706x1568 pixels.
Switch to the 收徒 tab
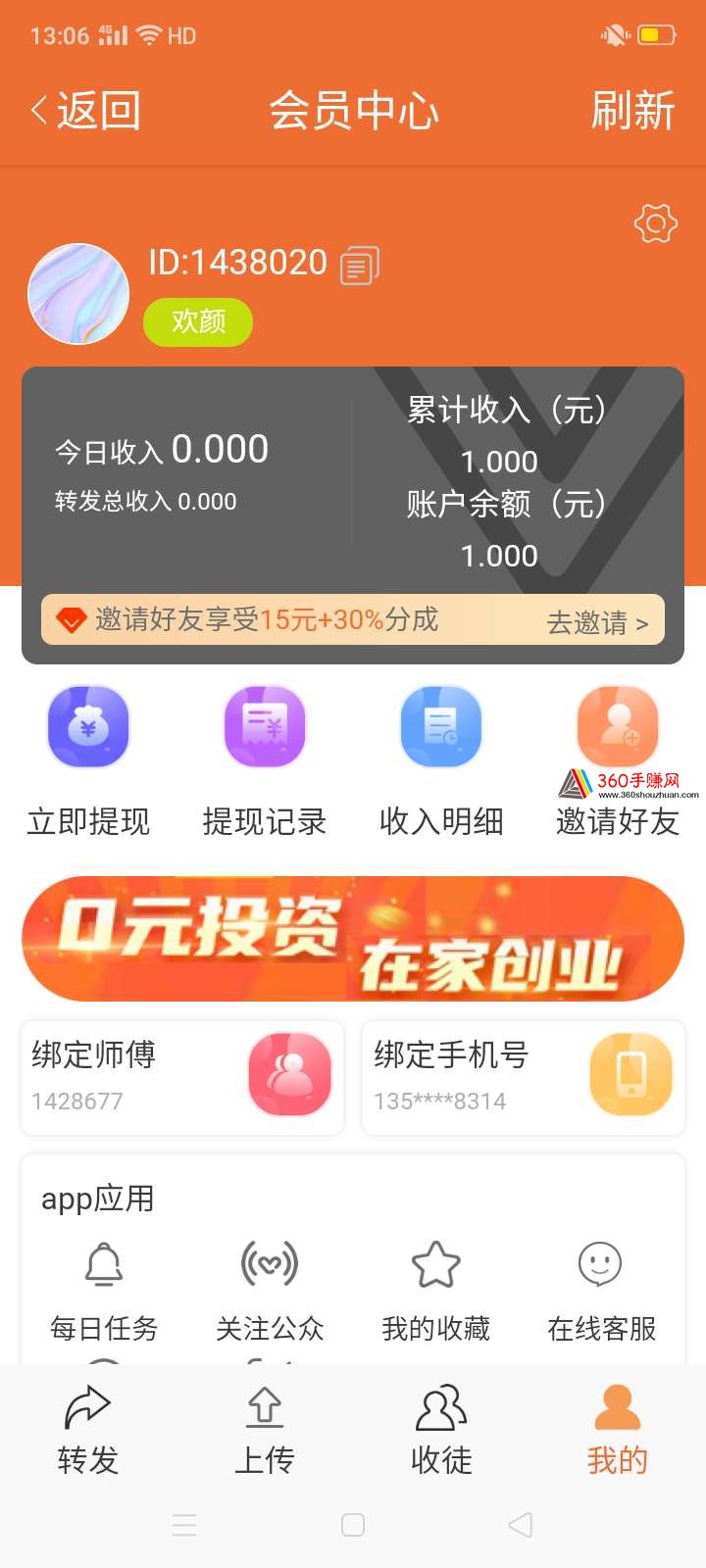(x=441, y=1430)
